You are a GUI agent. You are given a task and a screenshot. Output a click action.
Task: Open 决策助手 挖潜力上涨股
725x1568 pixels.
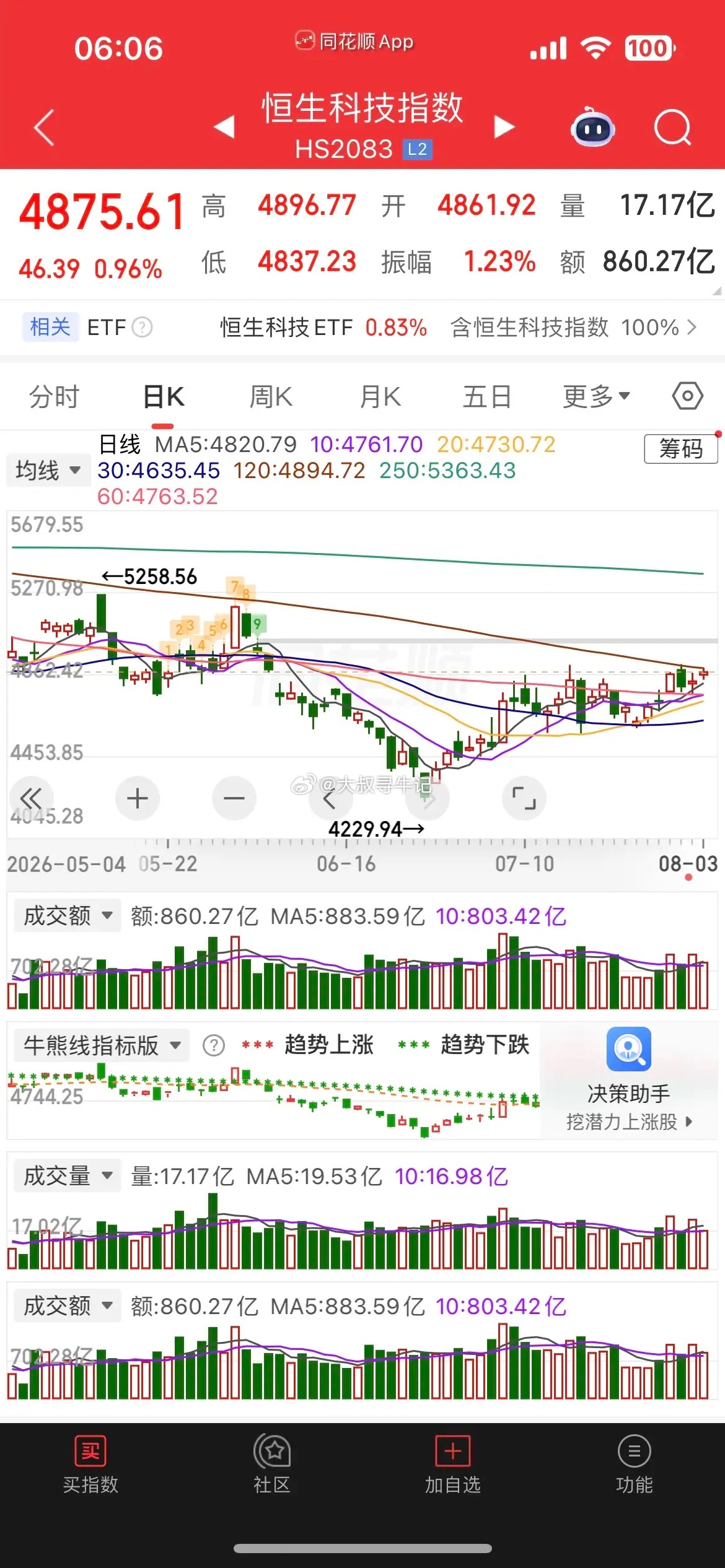pos(629,1080)
